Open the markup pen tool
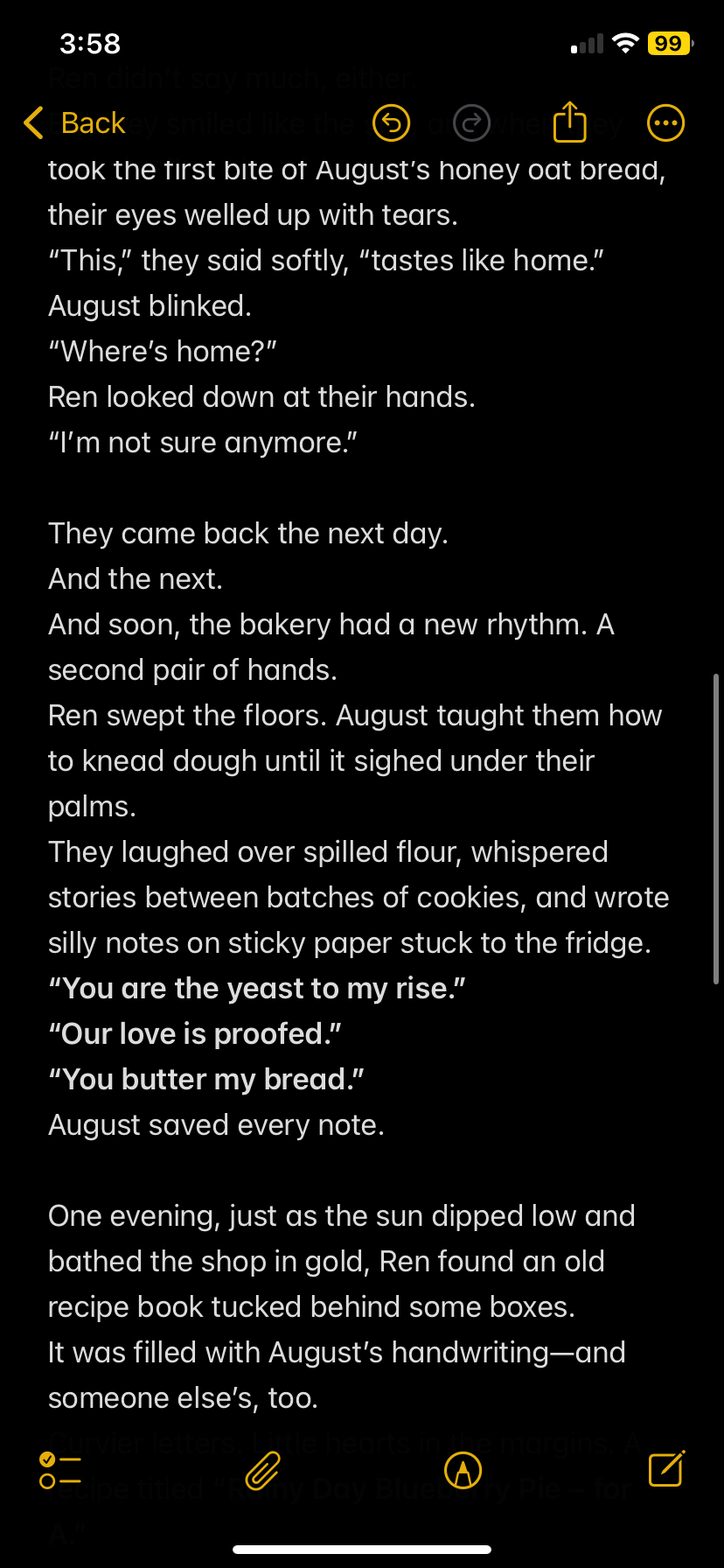 (463, 1470)
